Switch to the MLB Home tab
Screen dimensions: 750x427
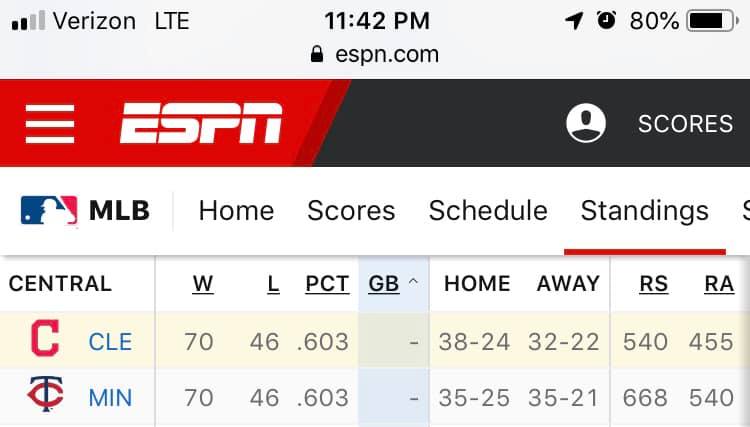[x=236, y=211]
